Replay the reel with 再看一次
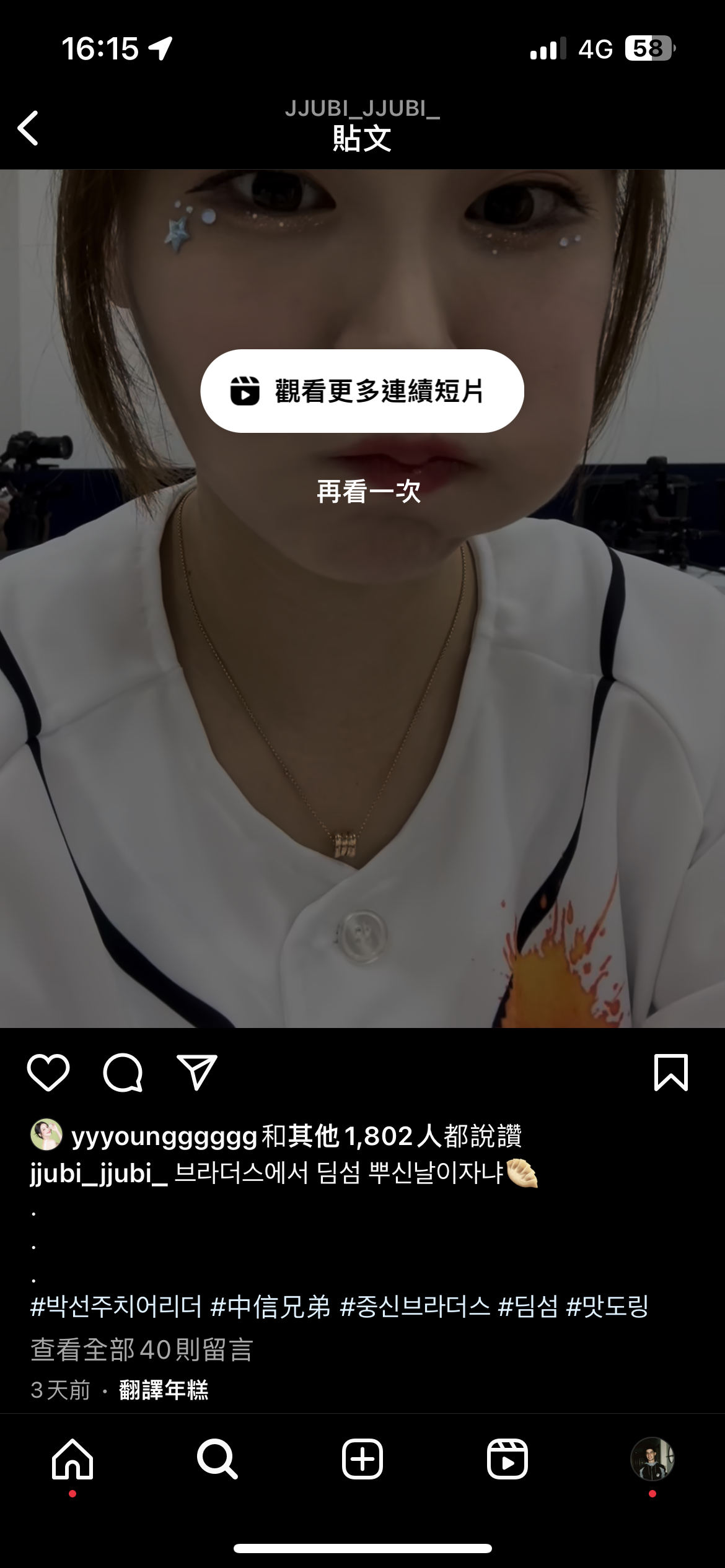Image resolution: width=725 pixels, height=1568 pixels. point(368,492)
